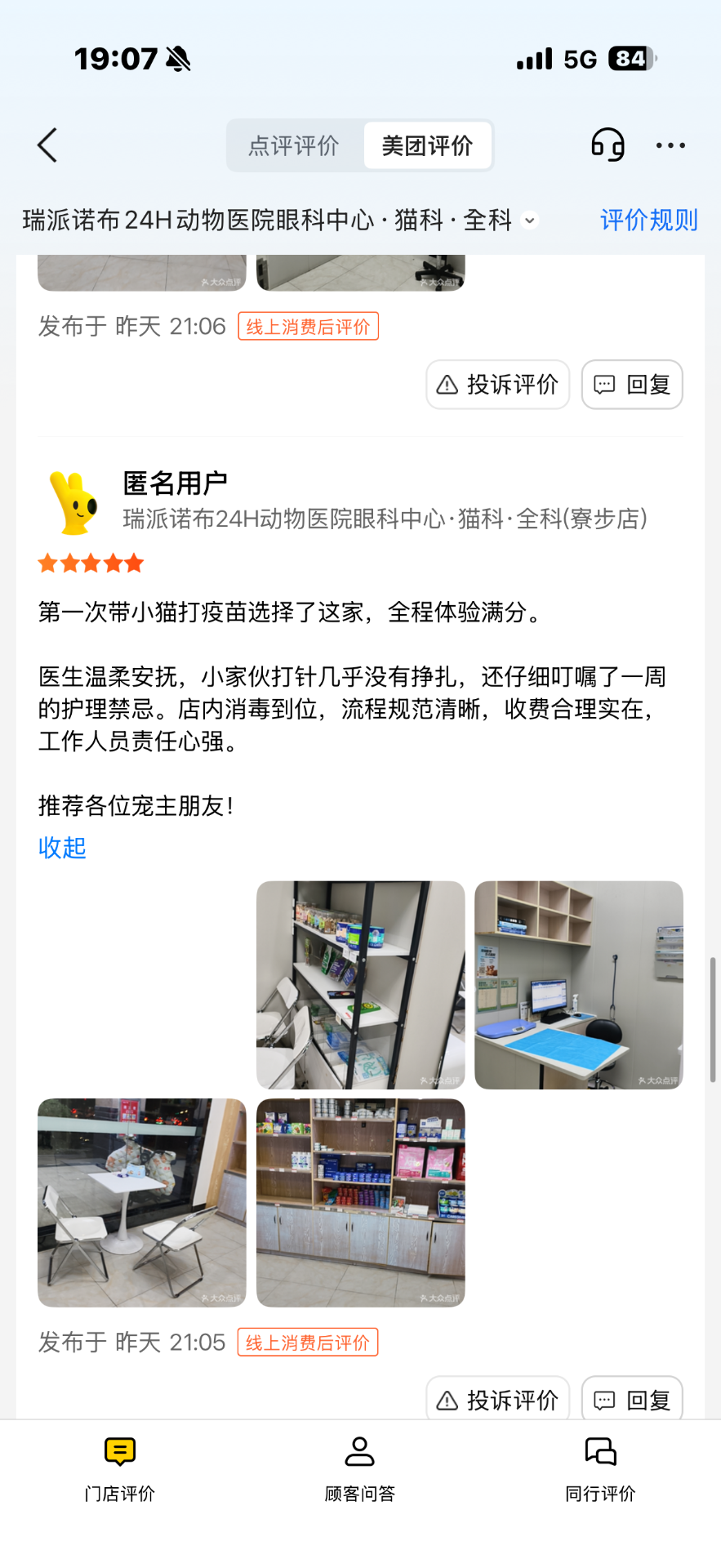Go back using the top-left arrow
Image resolution: width=721 pixels, height=1568 pixels.
click(x=47, y=145)
